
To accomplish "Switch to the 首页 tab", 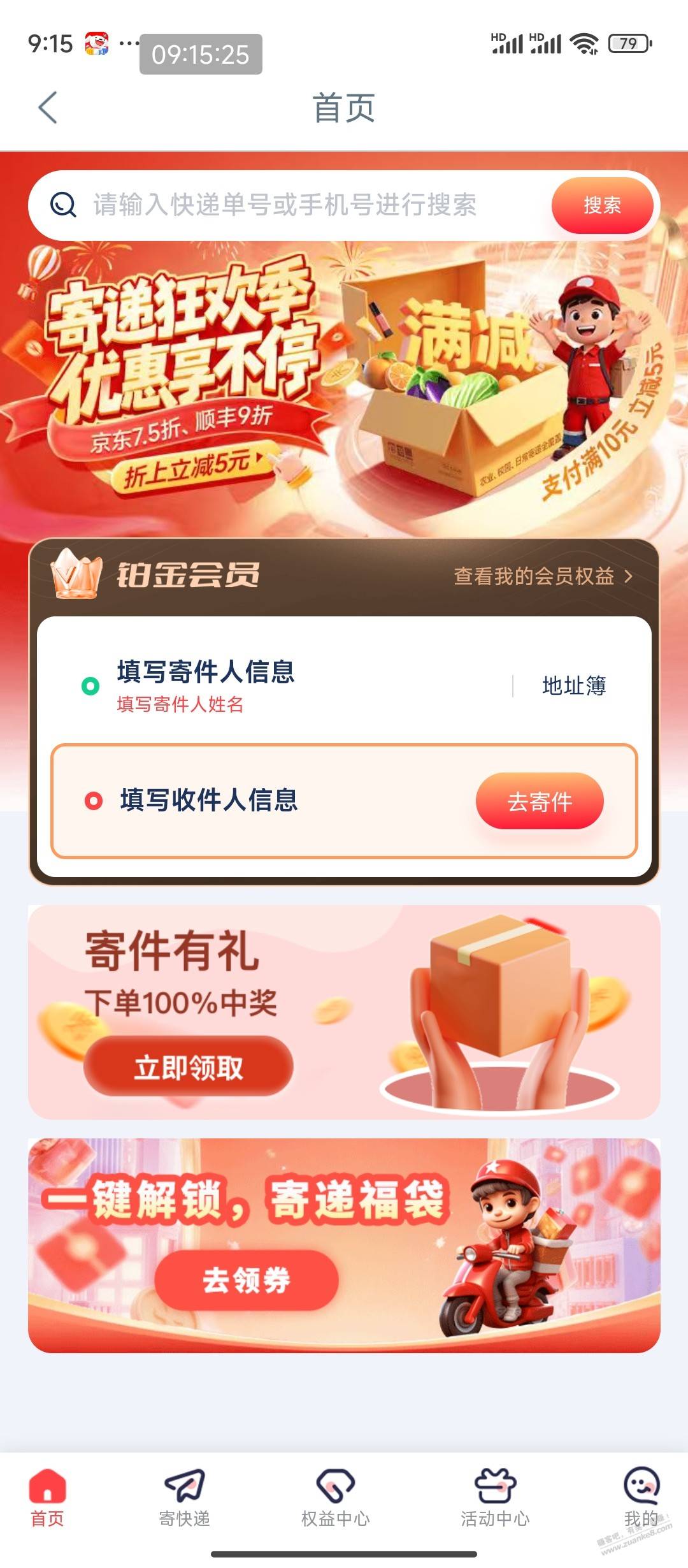I will [x=47, y=1497].
